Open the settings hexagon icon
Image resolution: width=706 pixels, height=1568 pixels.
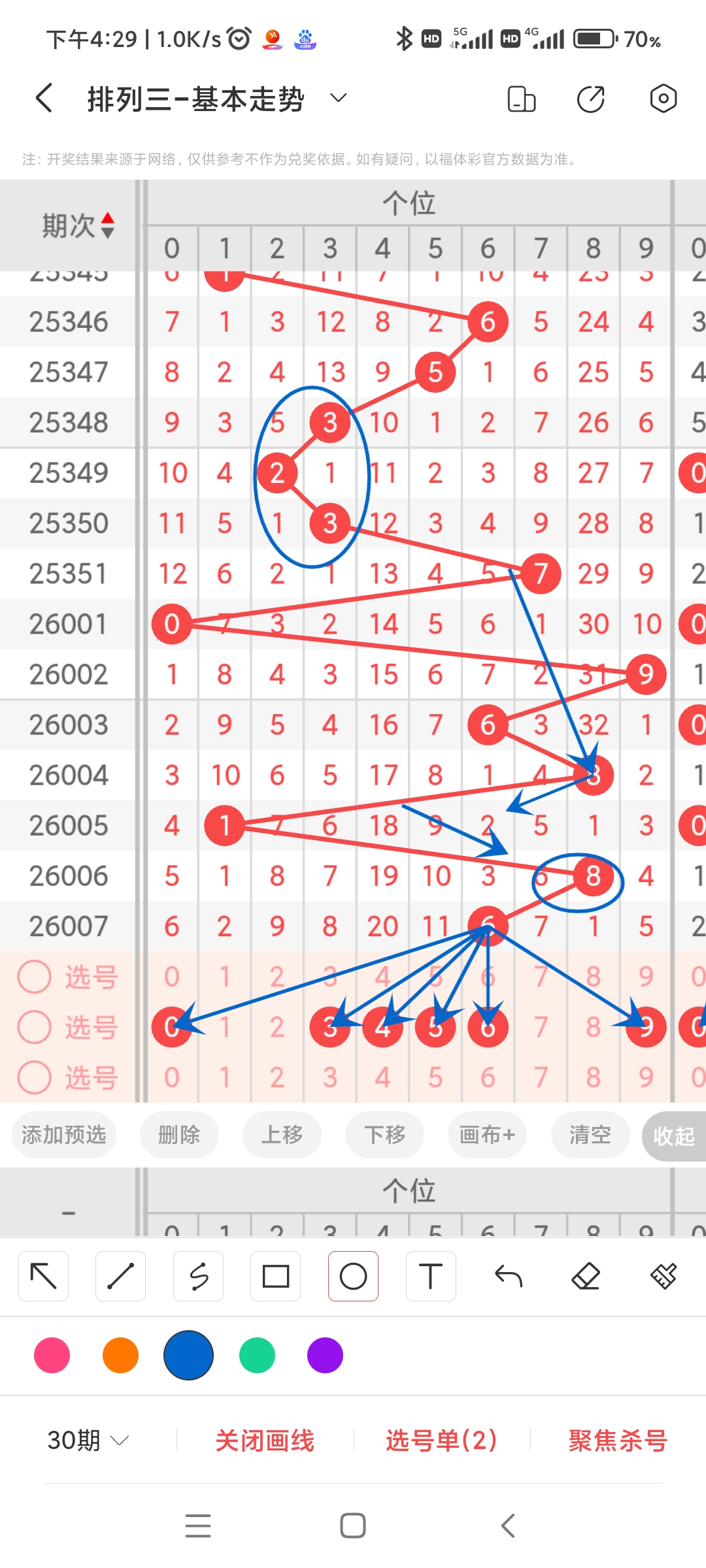(x=663, y=99)
